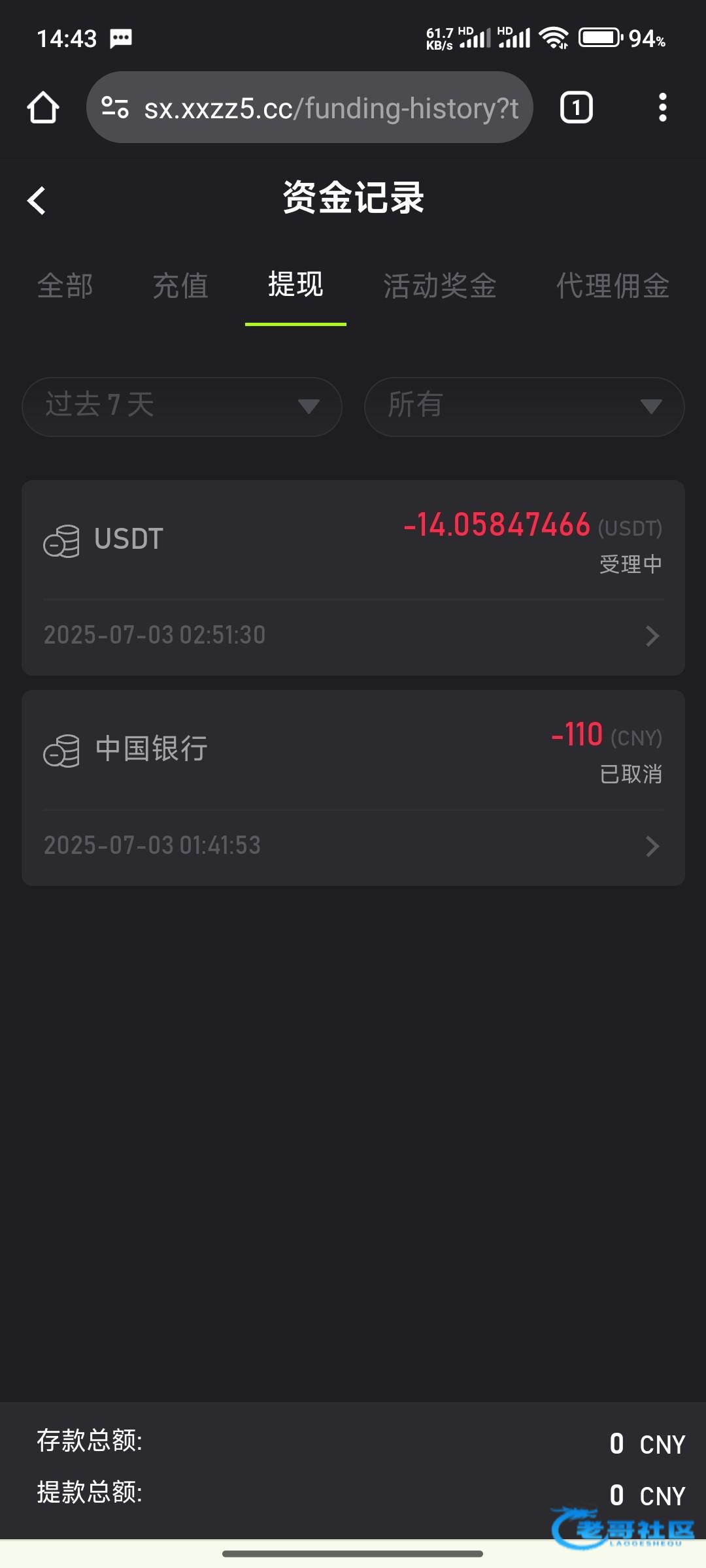Open the 中国银行 withdrawal record
Image resolution: width=706 pixels, height=1568 pixels.
click(x=353, y=787)
